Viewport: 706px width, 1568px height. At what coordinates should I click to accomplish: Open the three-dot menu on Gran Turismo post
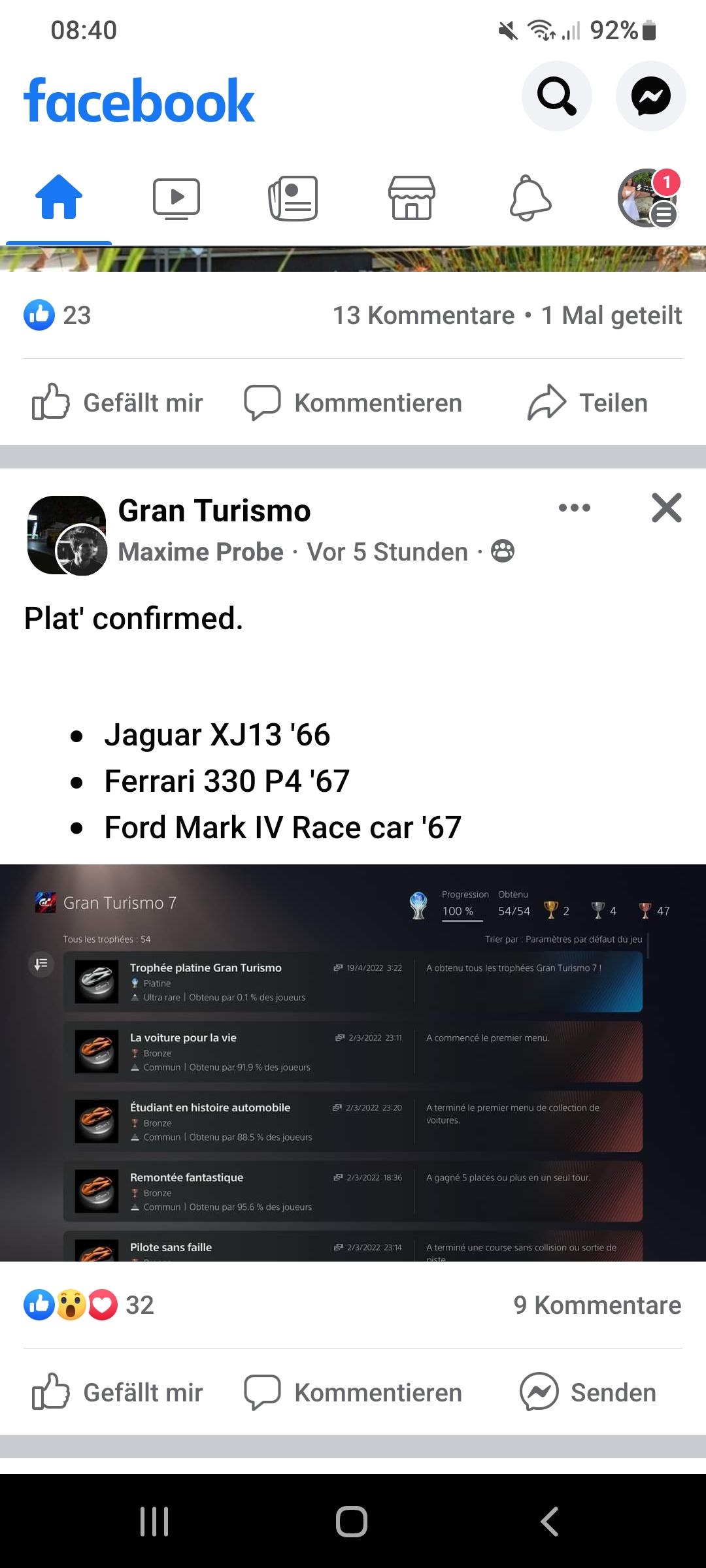(574, 508)
